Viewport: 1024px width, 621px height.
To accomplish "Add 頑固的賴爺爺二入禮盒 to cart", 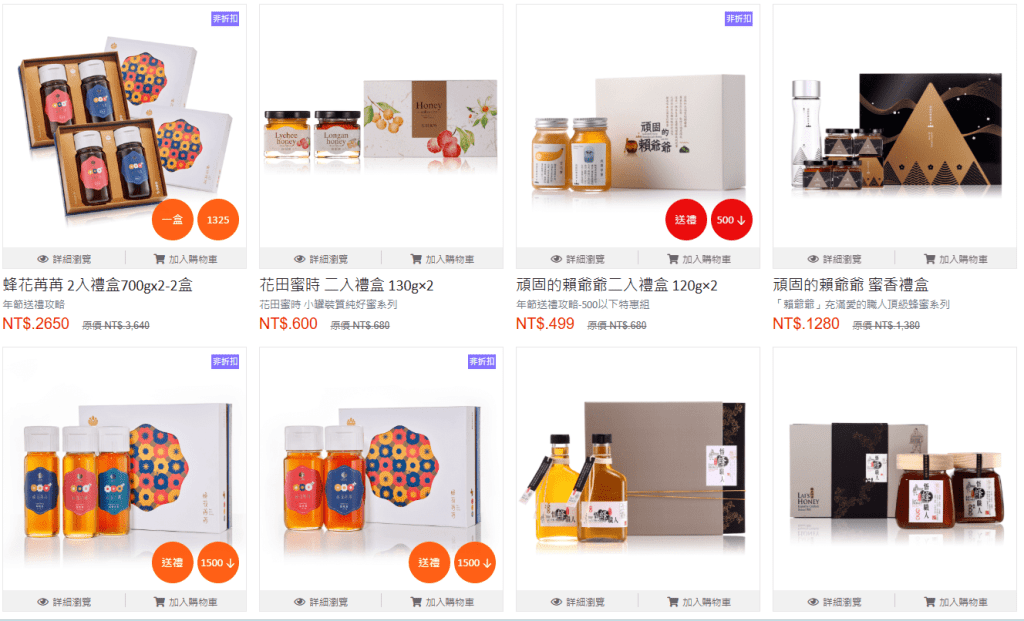I will [x=700, y=258].
